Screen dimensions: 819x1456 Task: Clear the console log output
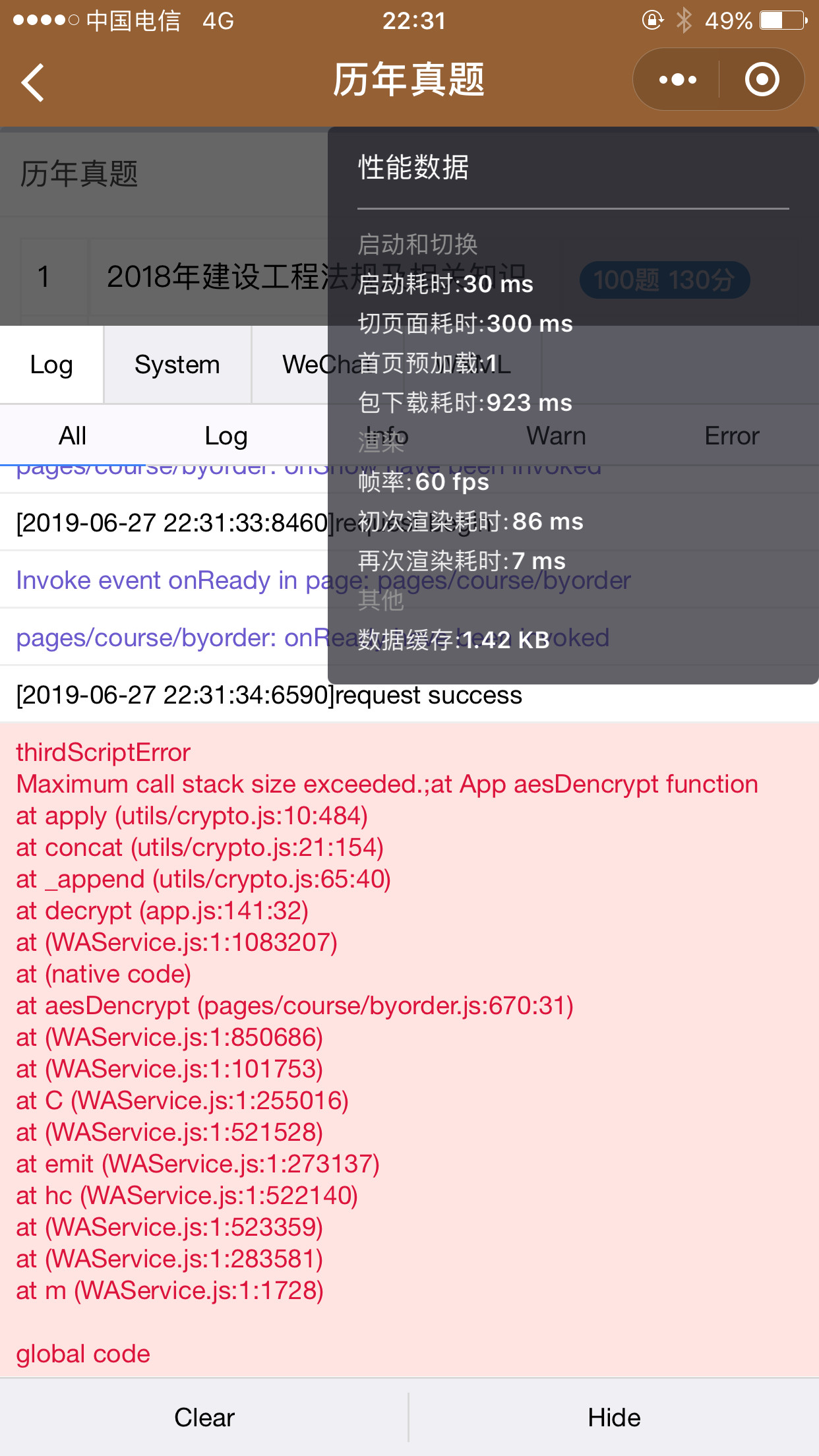pos(204,1417)
